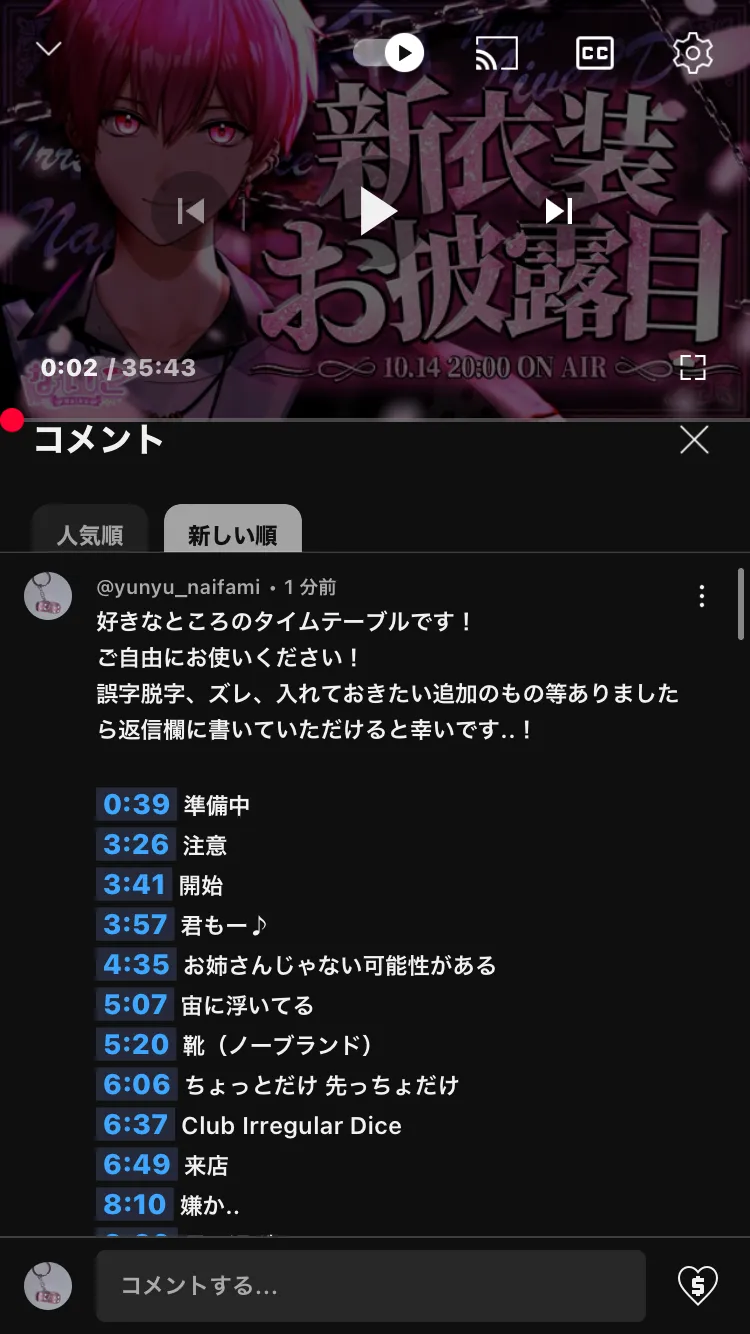Close the コメント panel
This screenshot has height=1334, width=750.
point(694,440)
